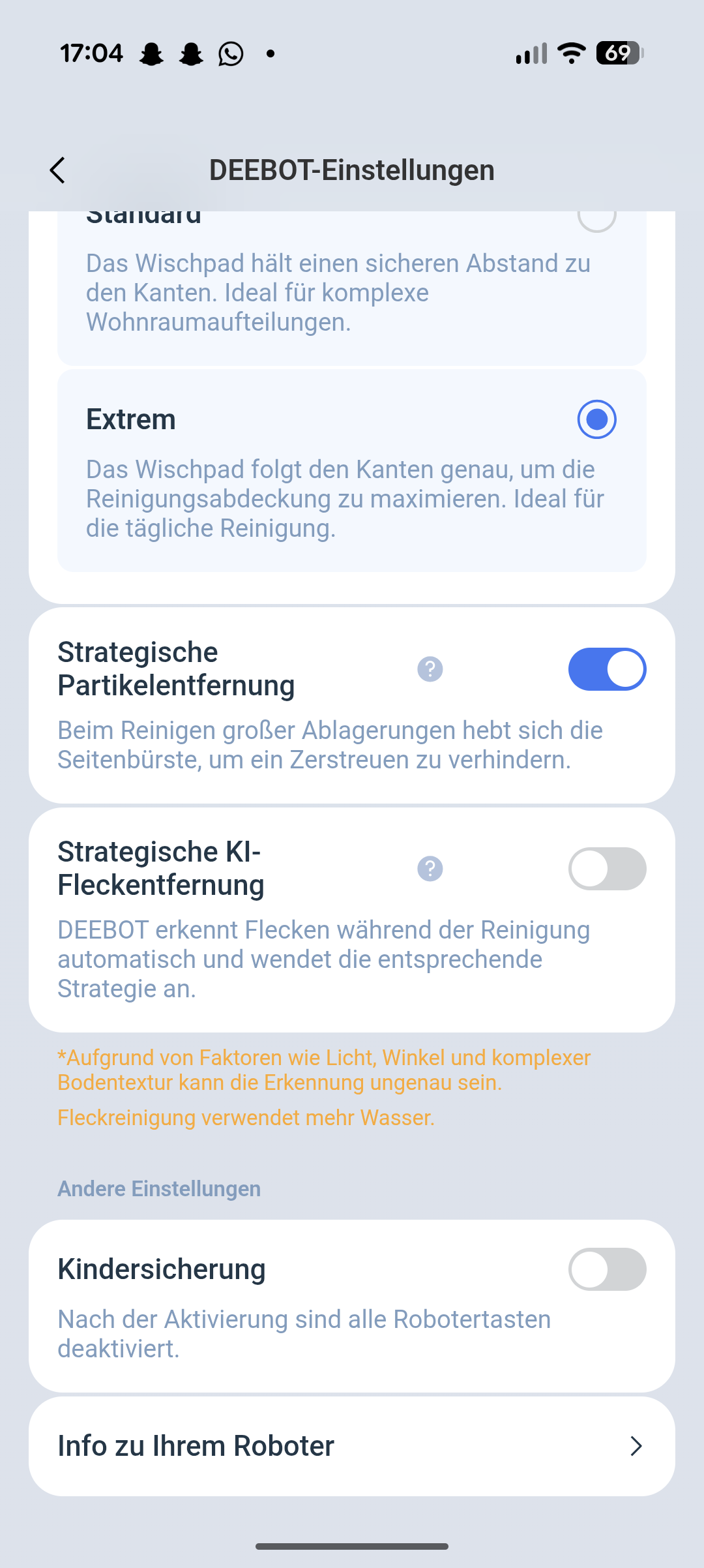Image resolution: width=704 pixels, height=1568 pixels.
Task: Open Info zu Ihrem Roboter
Action: 352,1446
